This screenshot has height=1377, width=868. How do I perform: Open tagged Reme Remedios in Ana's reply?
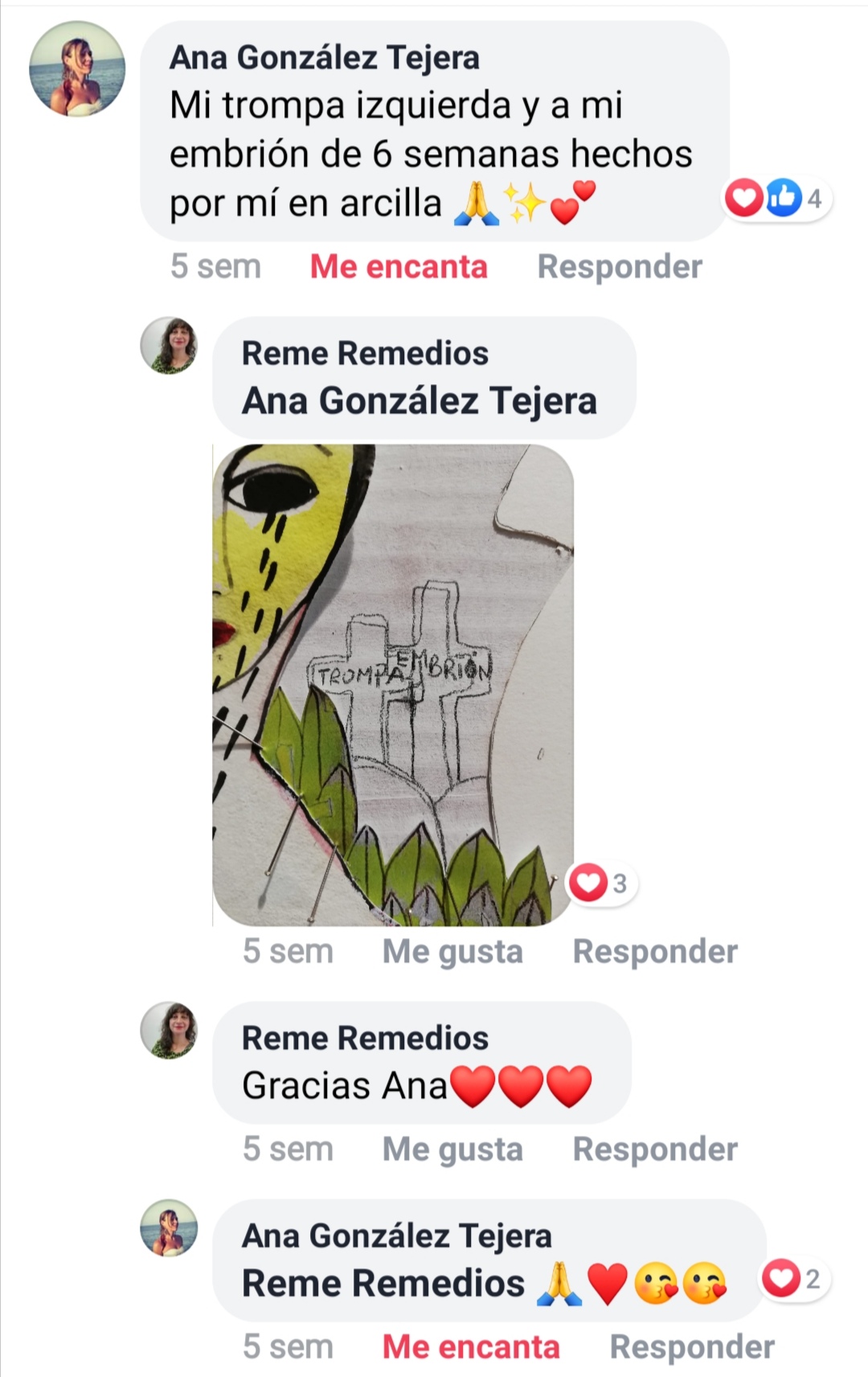click(383, 1283)
